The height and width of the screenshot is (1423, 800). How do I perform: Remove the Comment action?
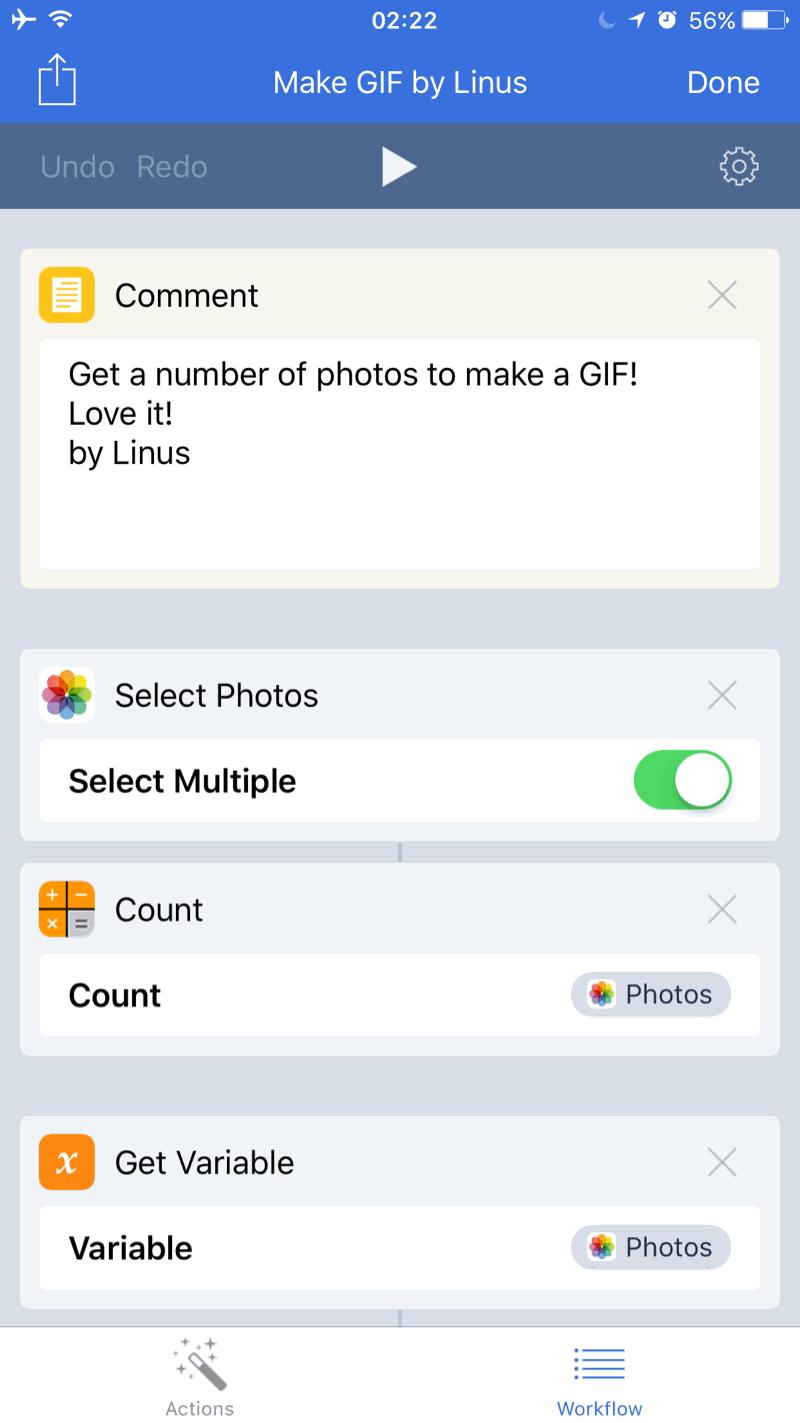coord(722,294)
